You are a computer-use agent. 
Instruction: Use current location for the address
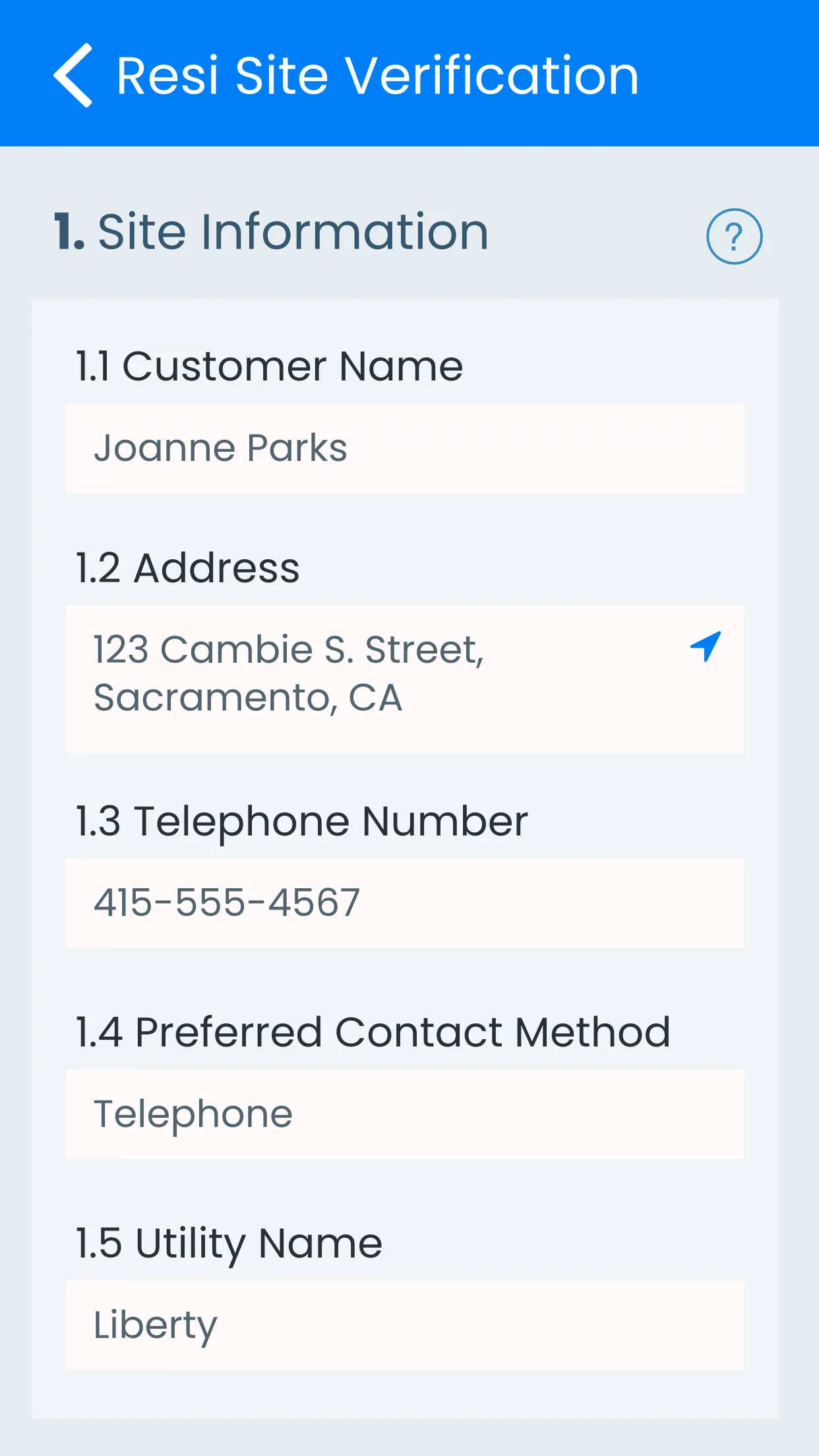point(705,646)
